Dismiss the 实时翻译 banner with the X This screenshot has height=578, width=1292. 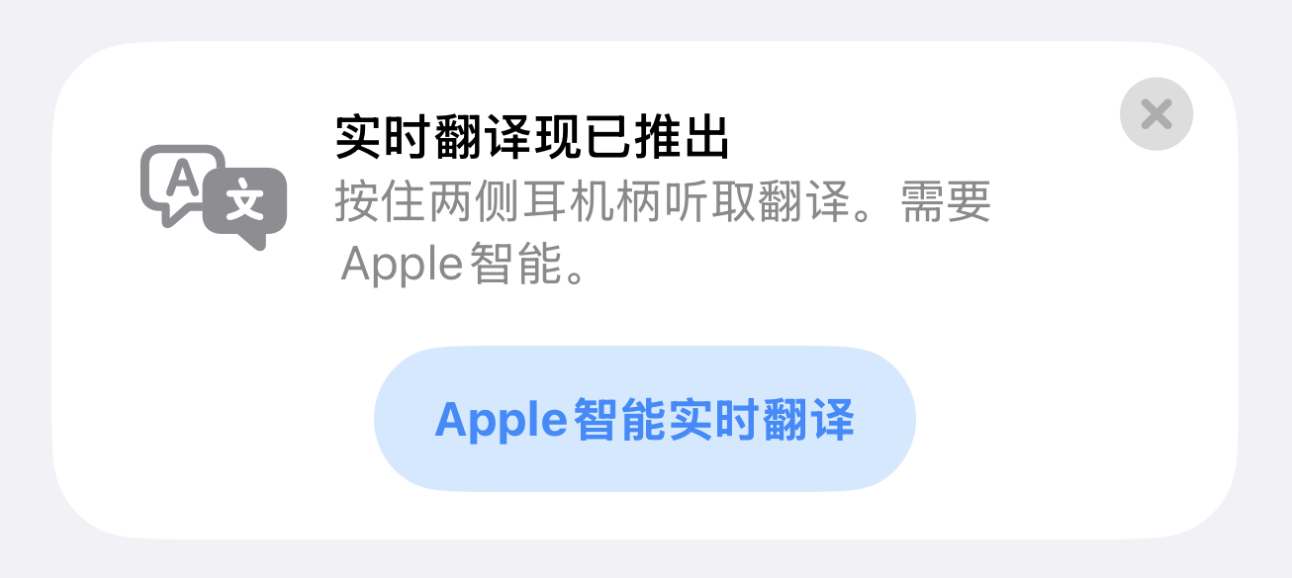coord(1156,114)
